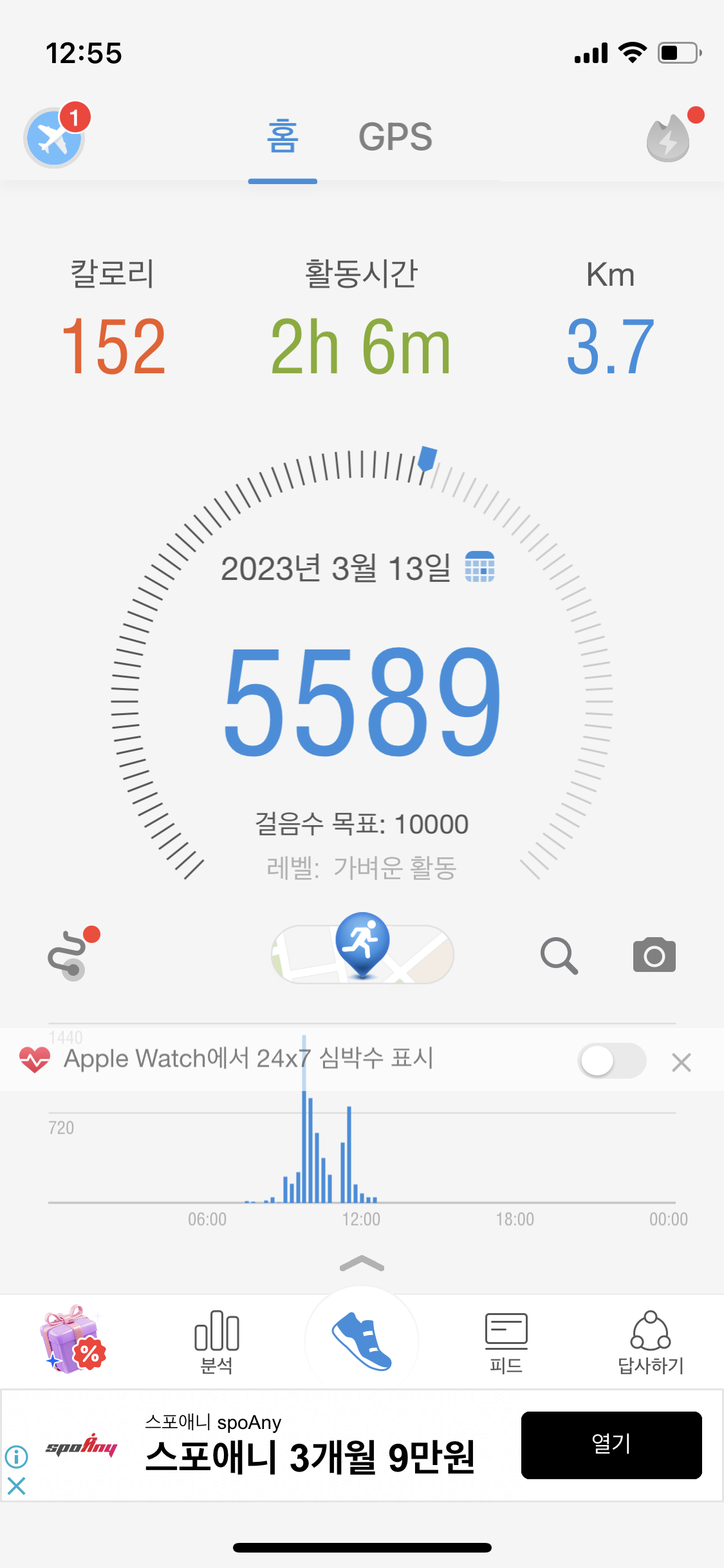Open calendar next to 2023년 3월 13일
The image size is (724, 1568).
point(480,567)
